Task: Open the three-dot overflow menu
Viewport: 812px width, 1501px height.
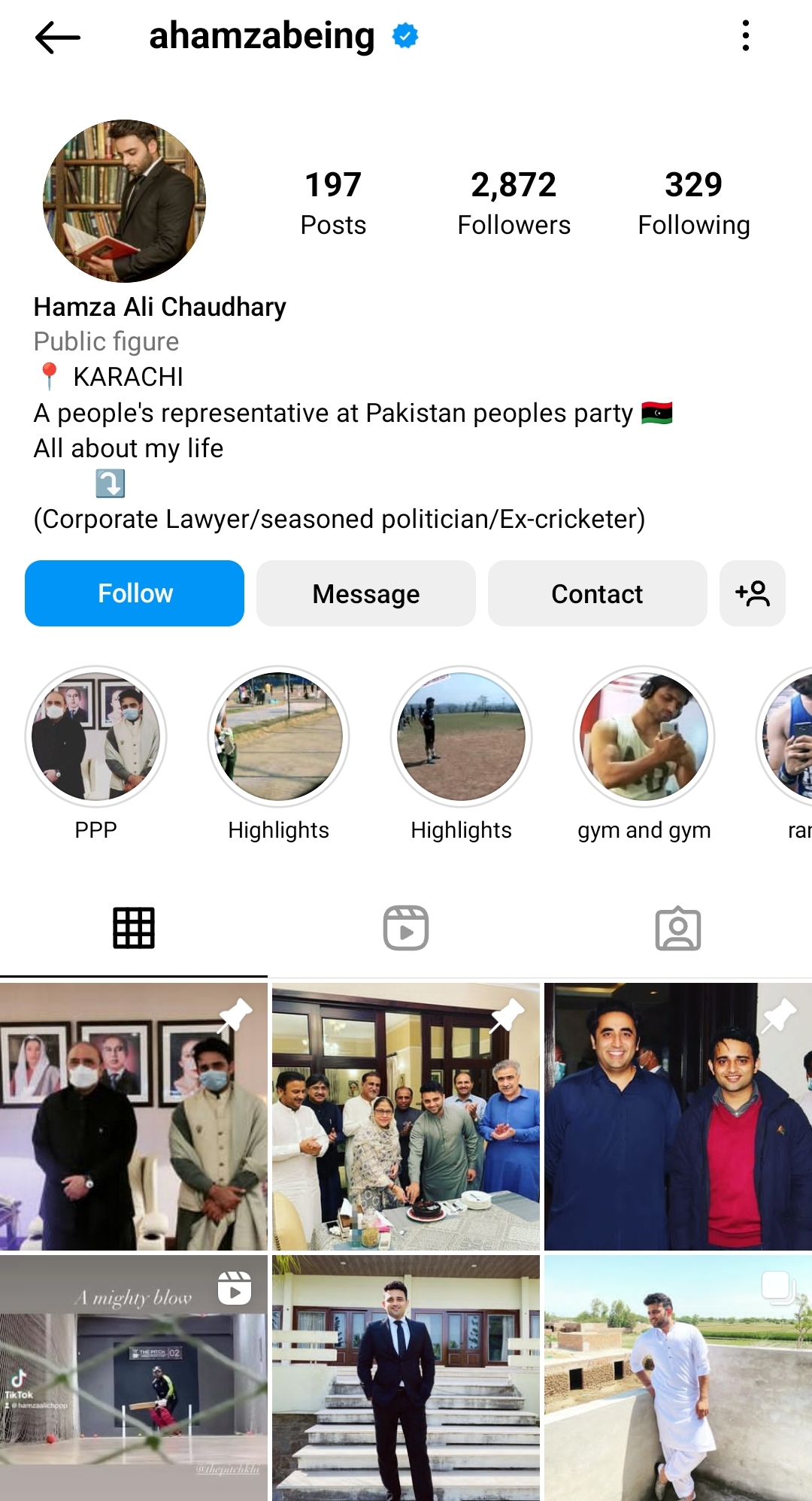Action: pyautogui.click(x=745, y=35)
